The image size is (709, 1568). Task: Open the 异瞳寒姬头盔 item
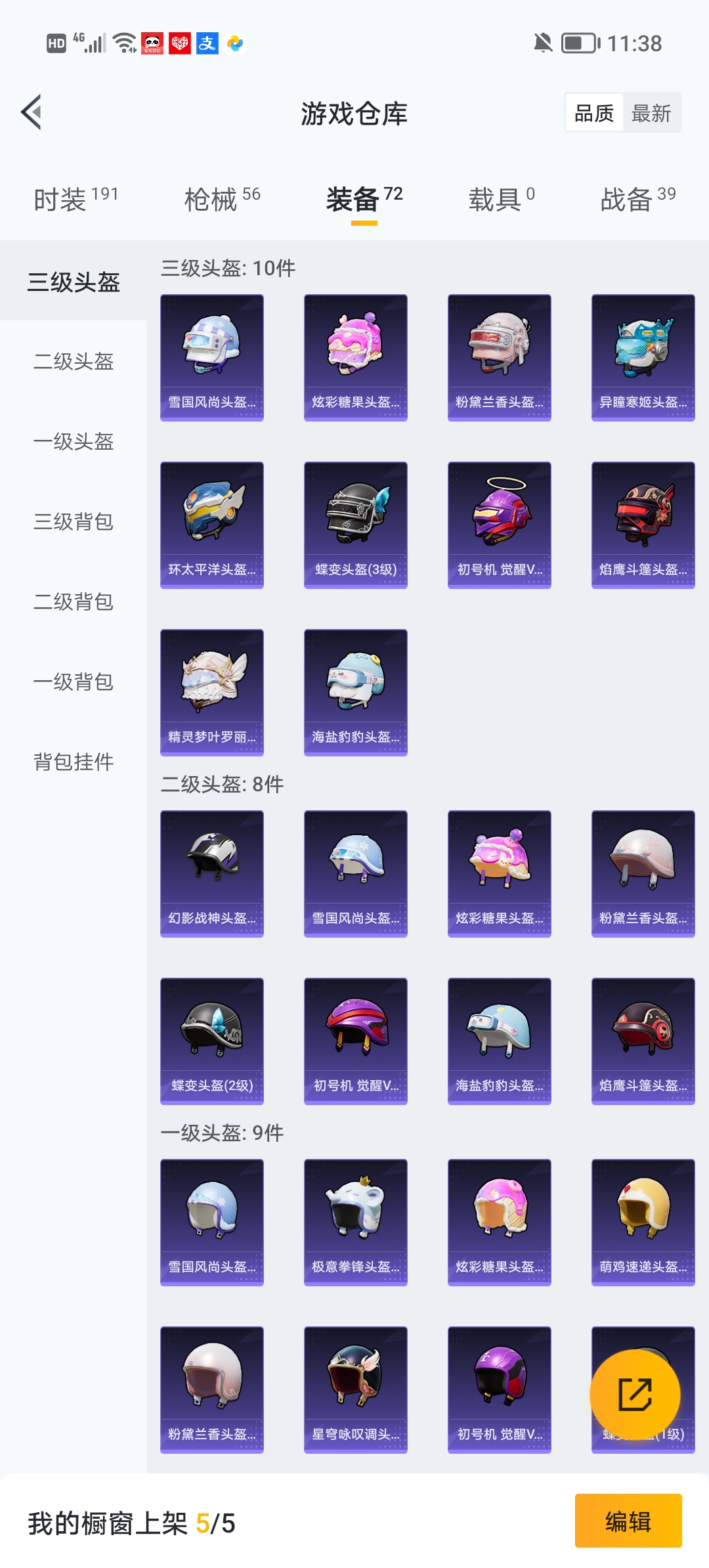(643, 358)
